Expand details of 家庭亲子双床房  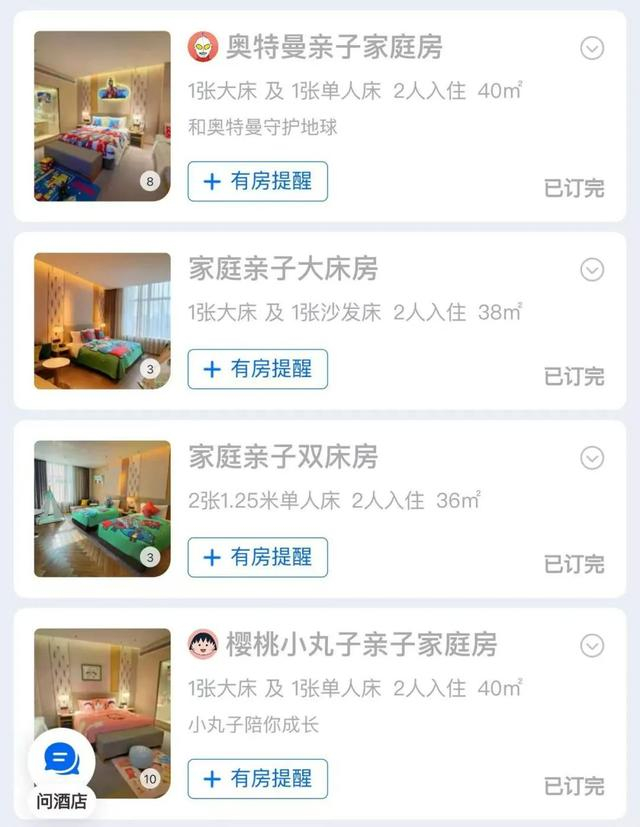pos(592,457)
